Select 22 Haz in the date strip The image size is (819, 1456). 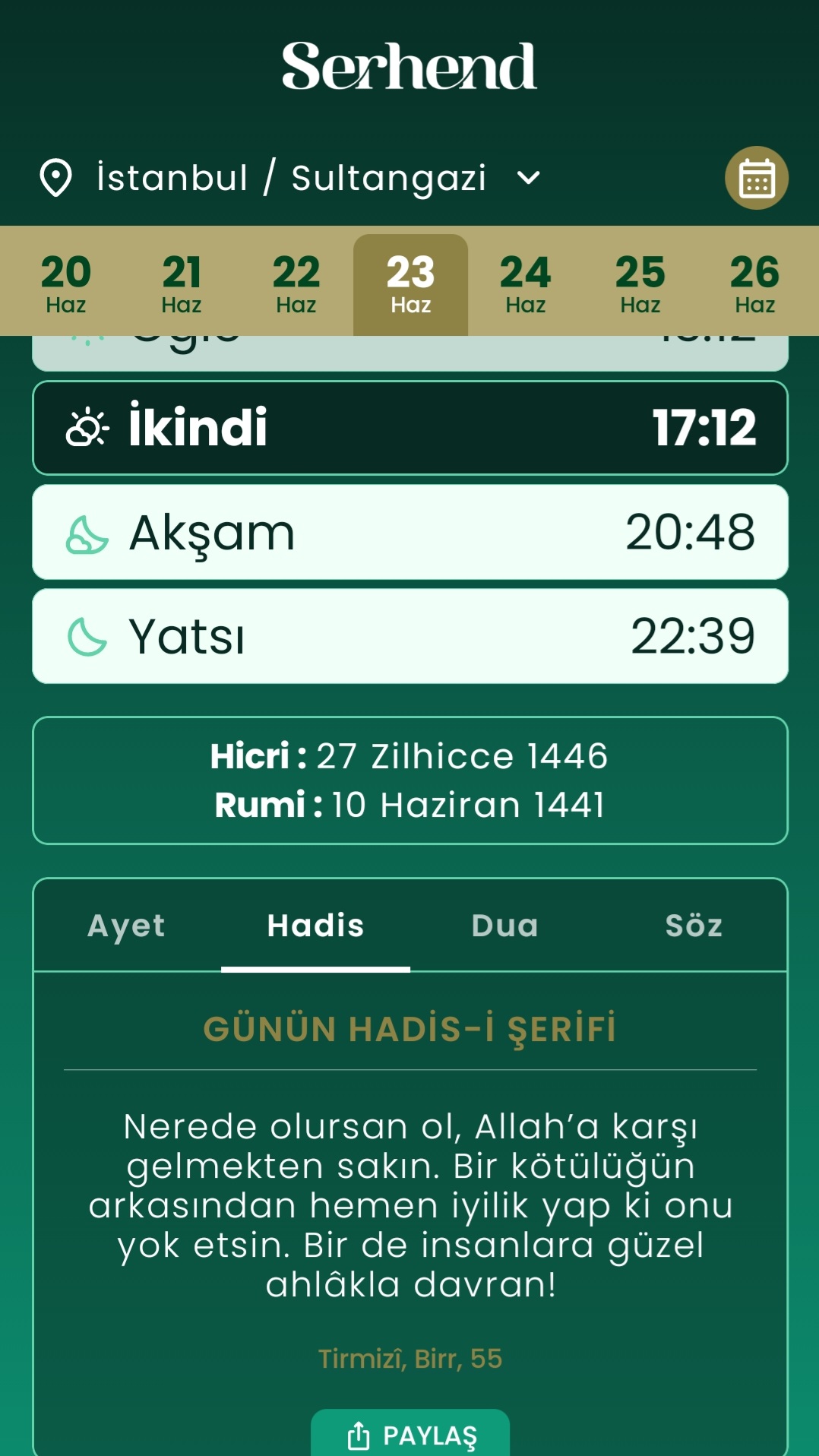click(296, 284)
